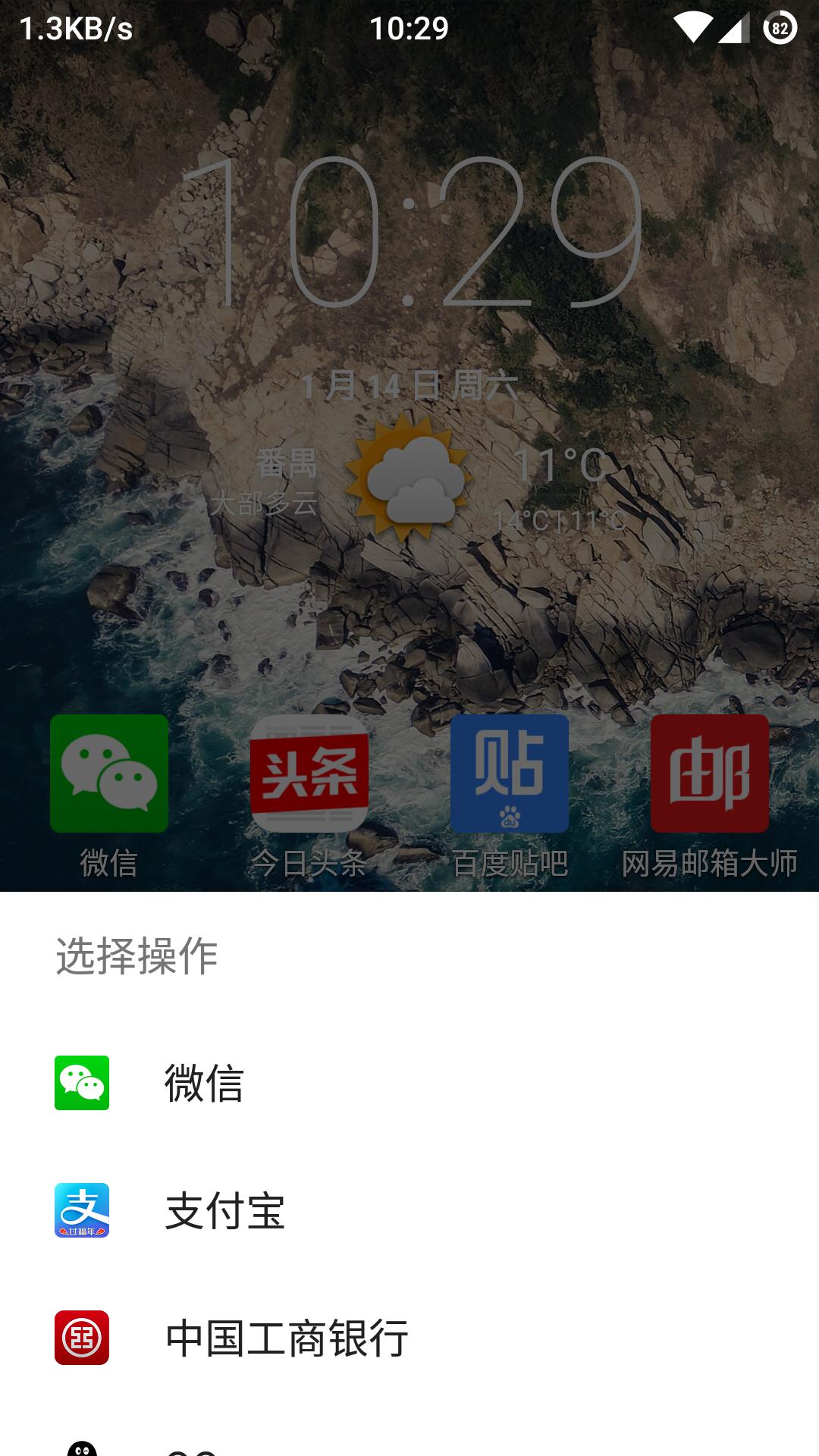The image size is (819, 1456).
Task: Start the NetEase Mail Master 网易邮箱大师 app
Action: click(709, 773)
